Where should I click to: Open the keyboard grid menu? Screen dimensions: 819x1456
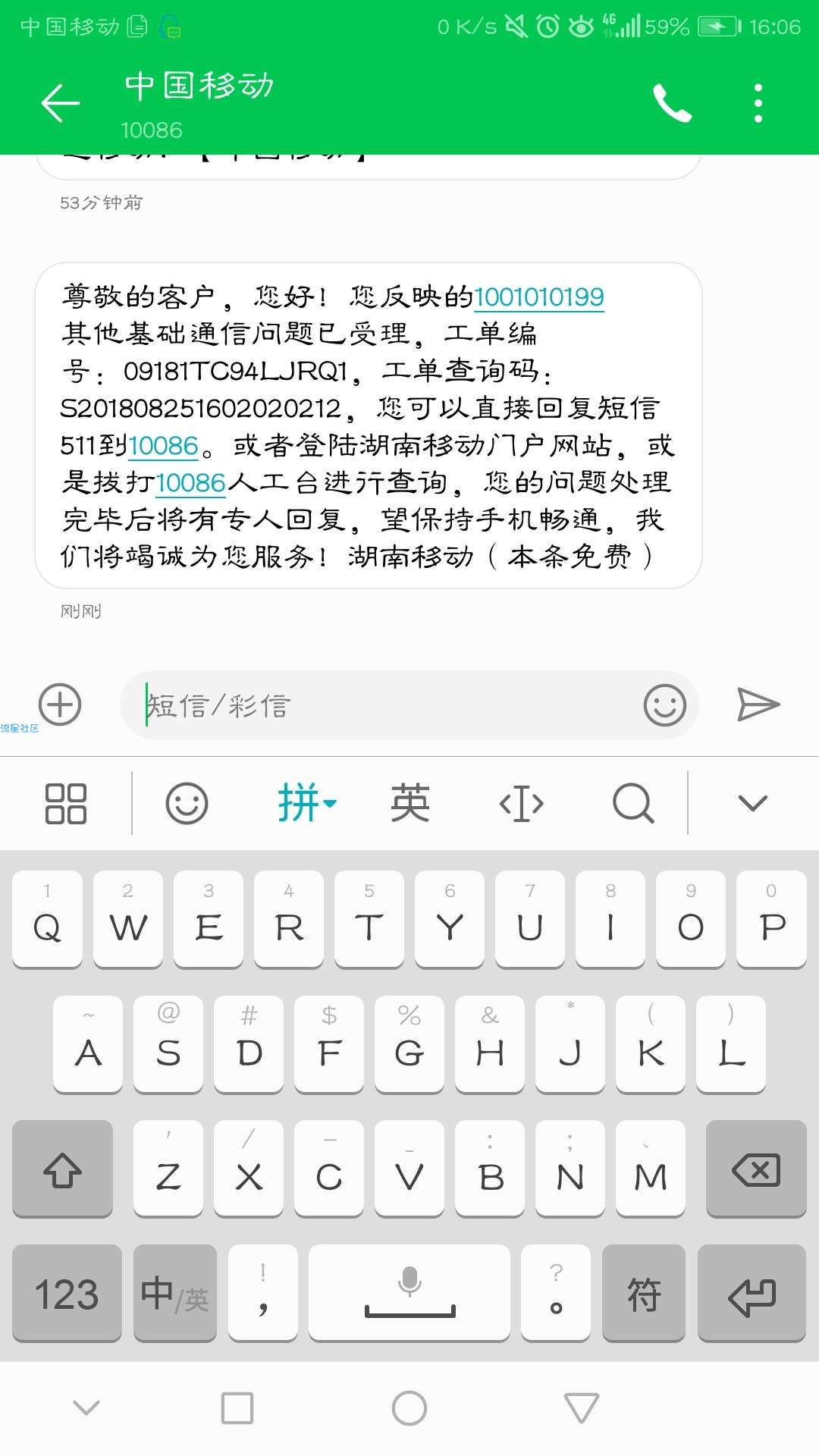pos(66,803)
